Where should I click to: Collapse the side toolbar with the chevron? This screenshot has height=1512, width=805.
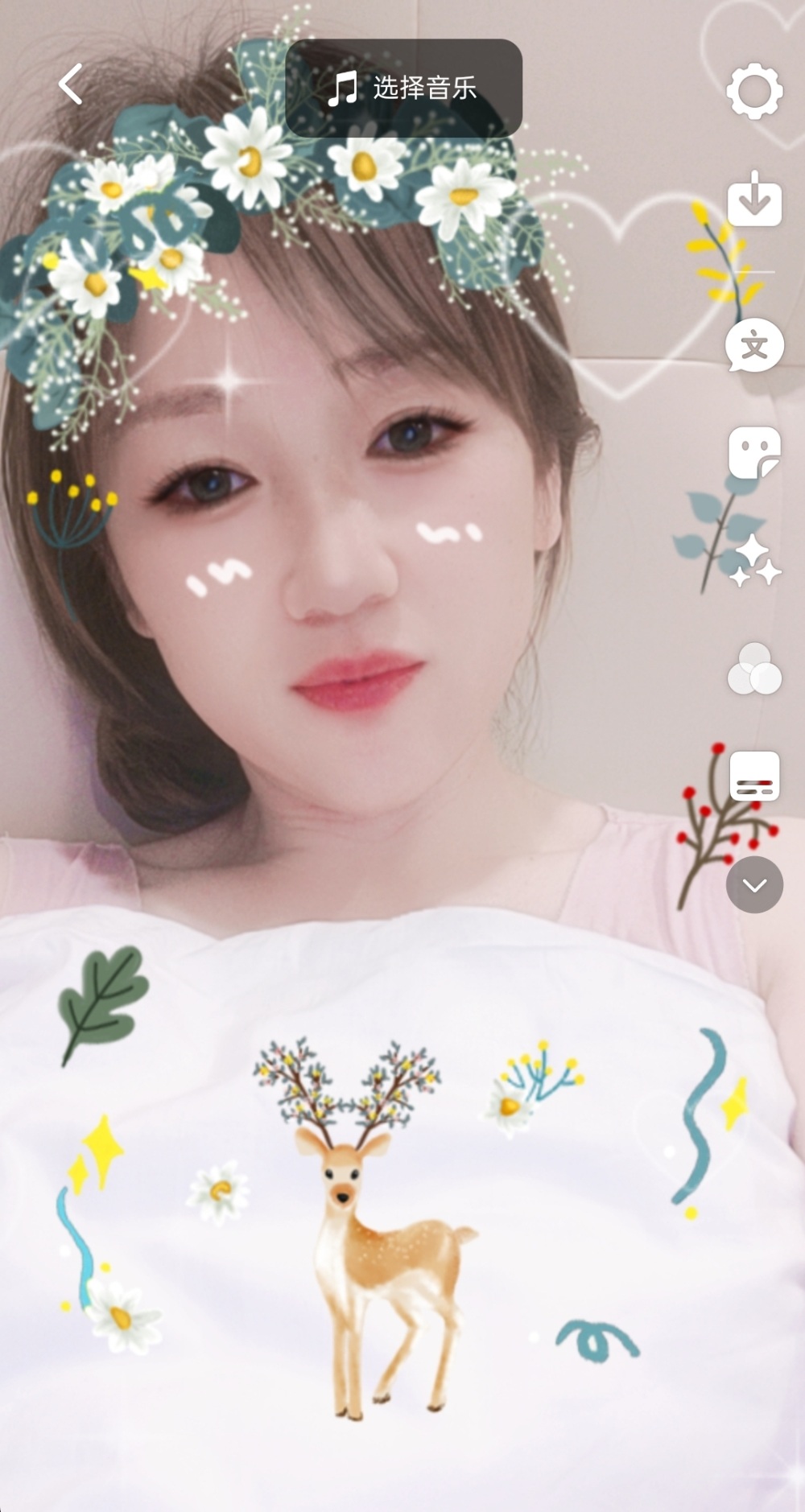point(754,884)
